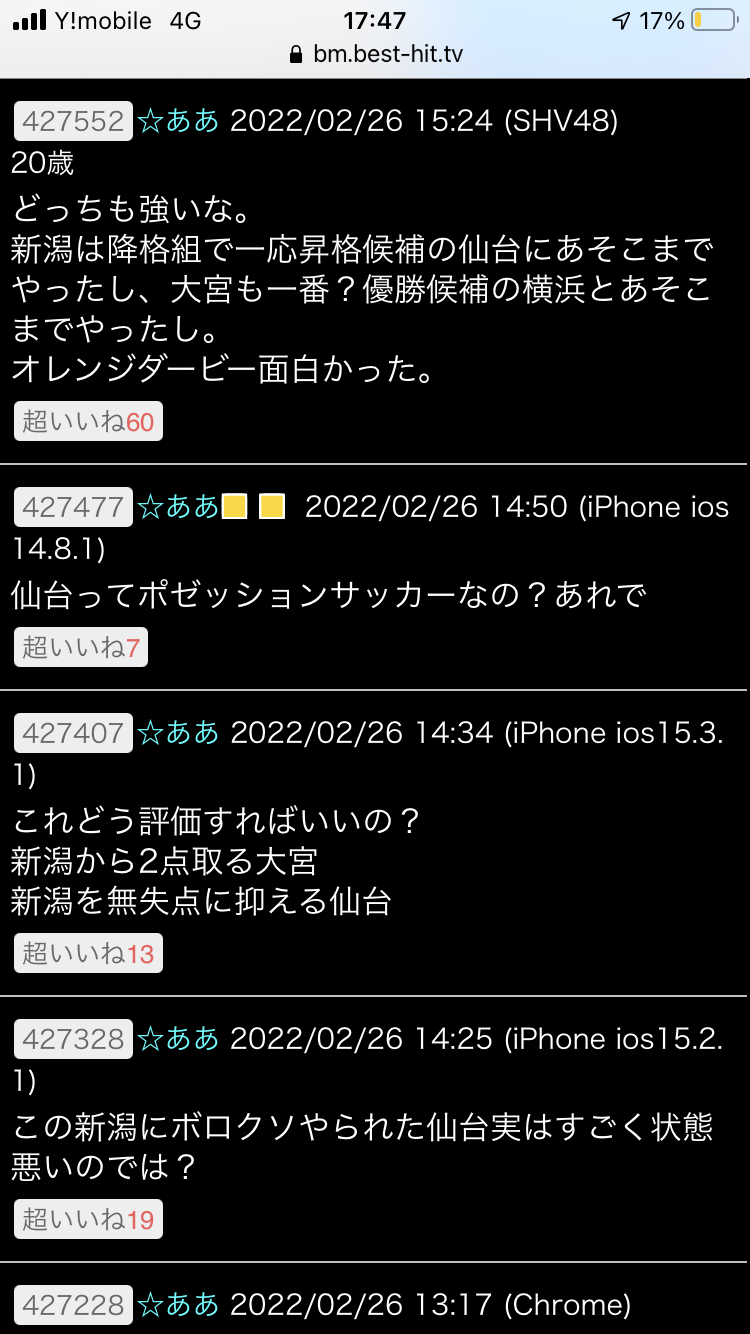This screenshot has width=750, height=1334.
Task: Tap comment number 427228
Action: point(73,1304)
